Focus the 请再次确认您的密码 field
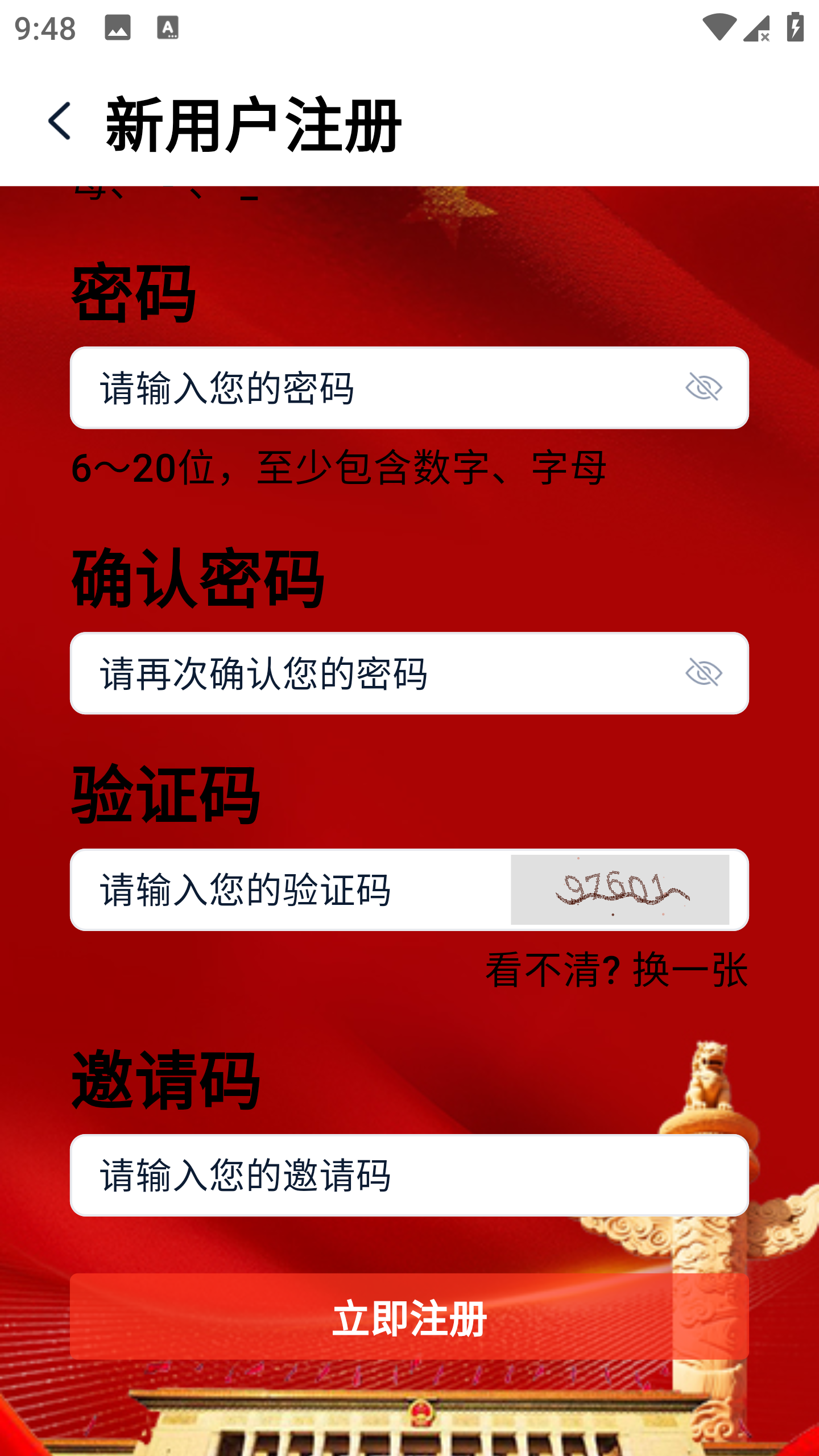This screenshot has height=1456, width=819. (x=375, y=673)
